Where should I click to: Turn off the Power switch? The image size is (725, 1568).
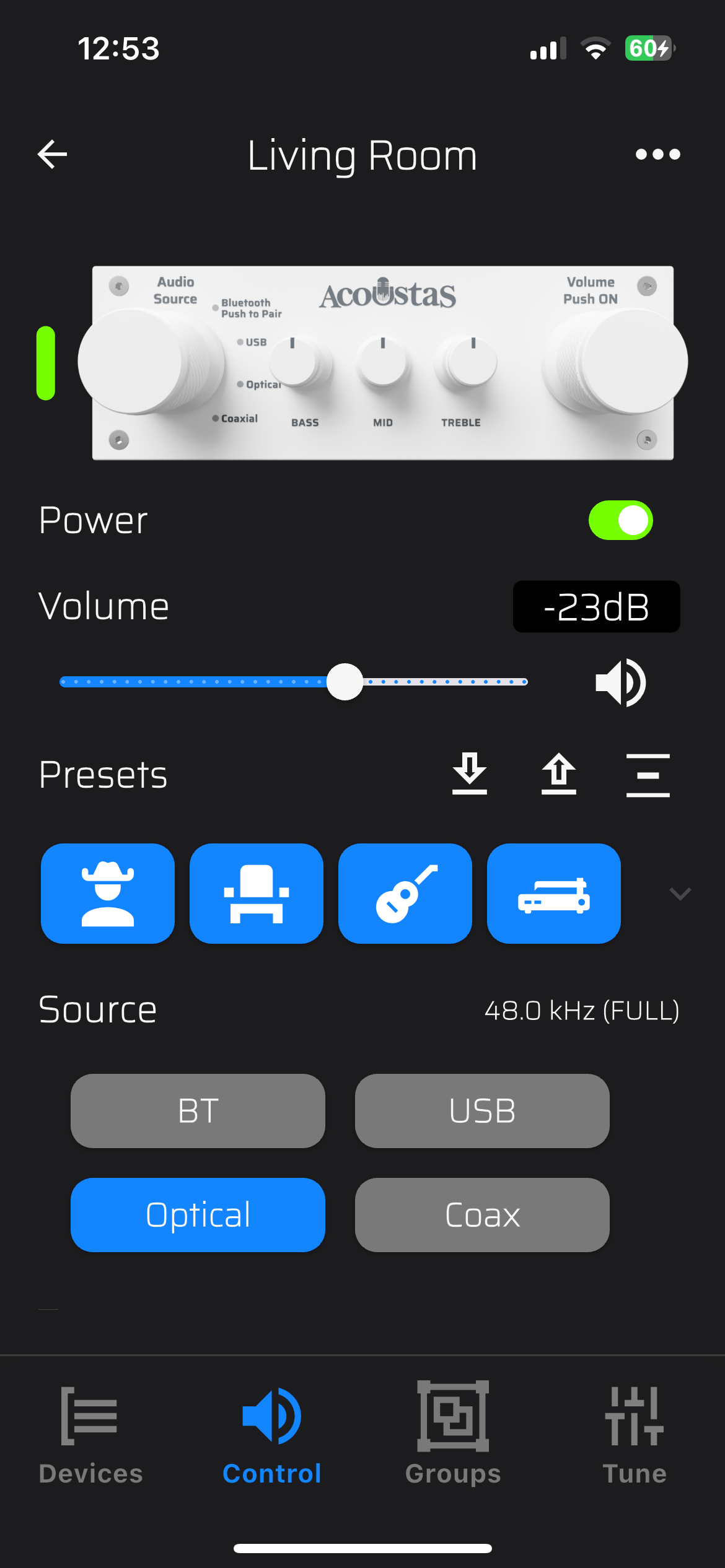pos(620,520)
